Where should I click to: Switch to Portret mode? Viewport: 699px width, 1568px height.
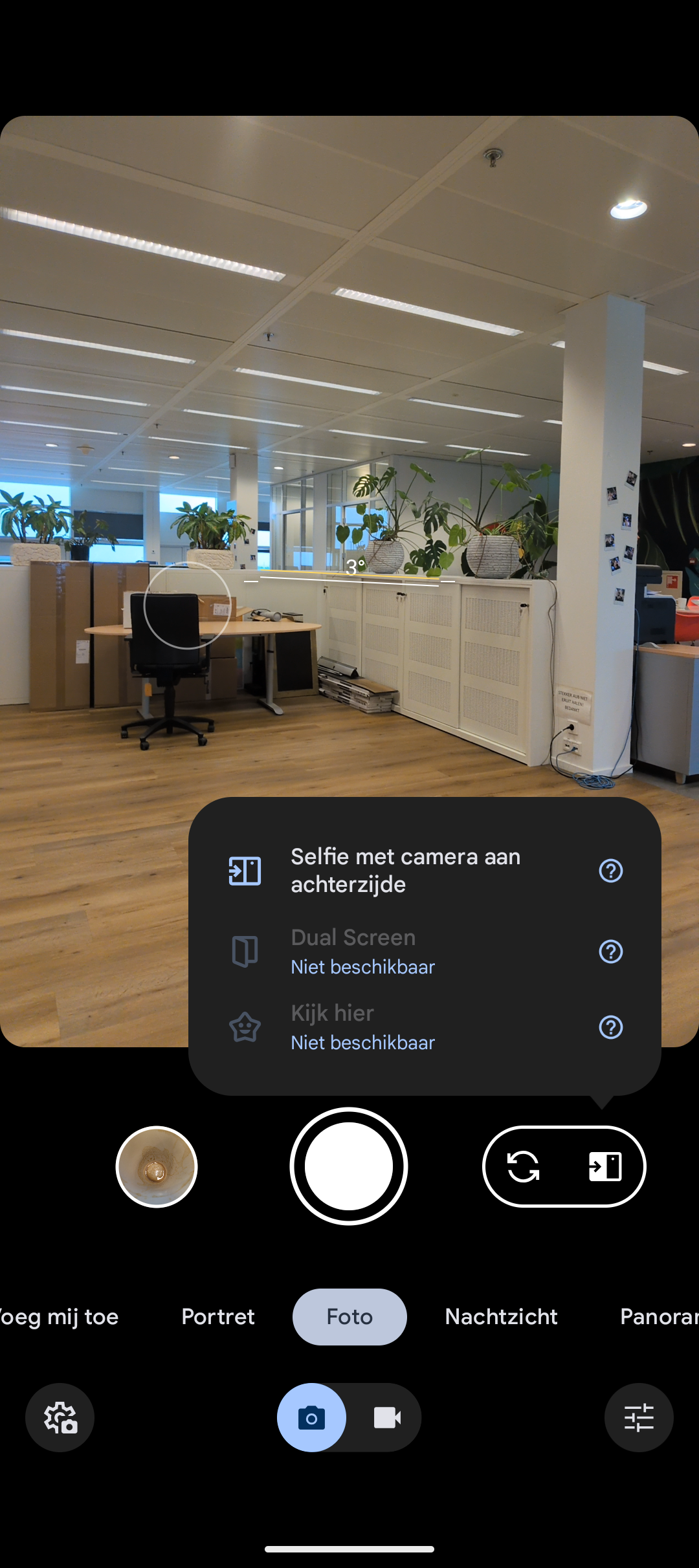pyautogui.click(x=218, y=1316)
